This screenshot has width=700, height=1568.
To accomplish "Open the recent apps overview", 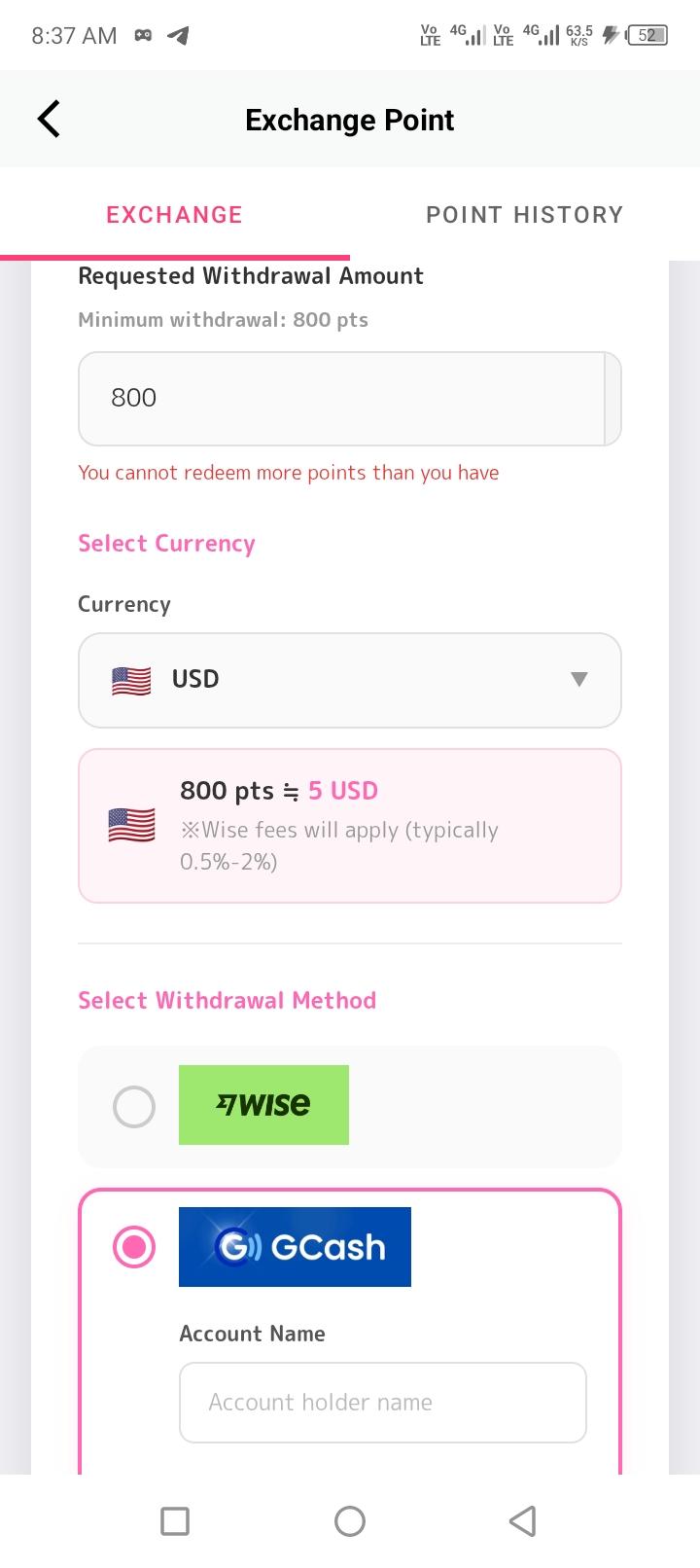I will [175, 1520].
